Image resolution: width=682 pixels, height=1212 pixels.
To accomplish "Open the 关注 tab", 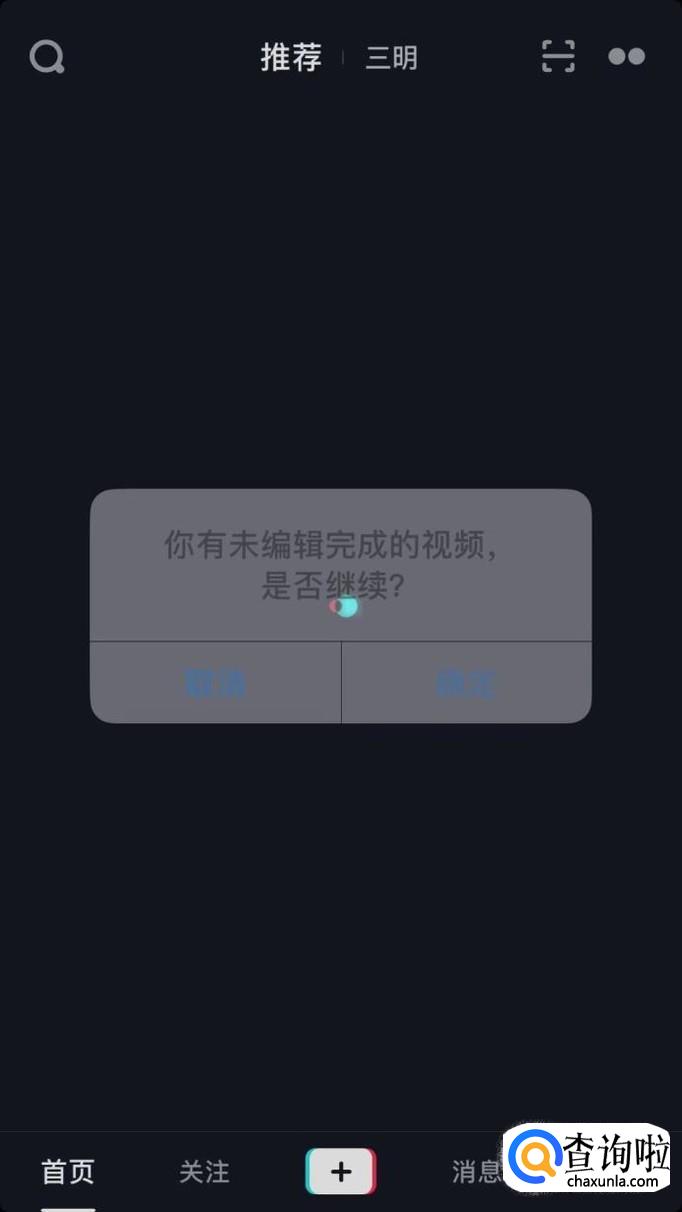I will [204, 1171].
